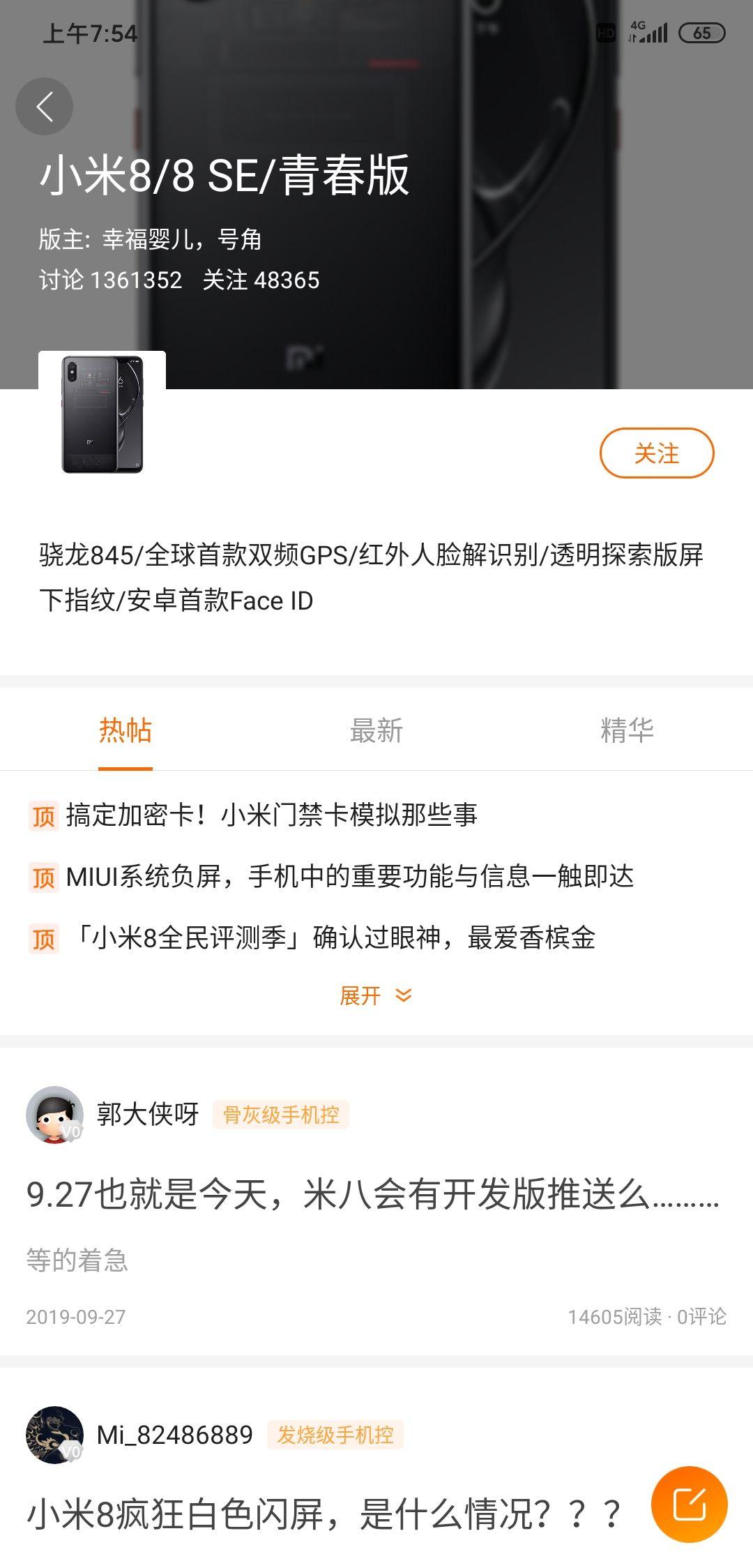Select the 热帖 tab
The image size is (753, 1568).
pos(125,730)
